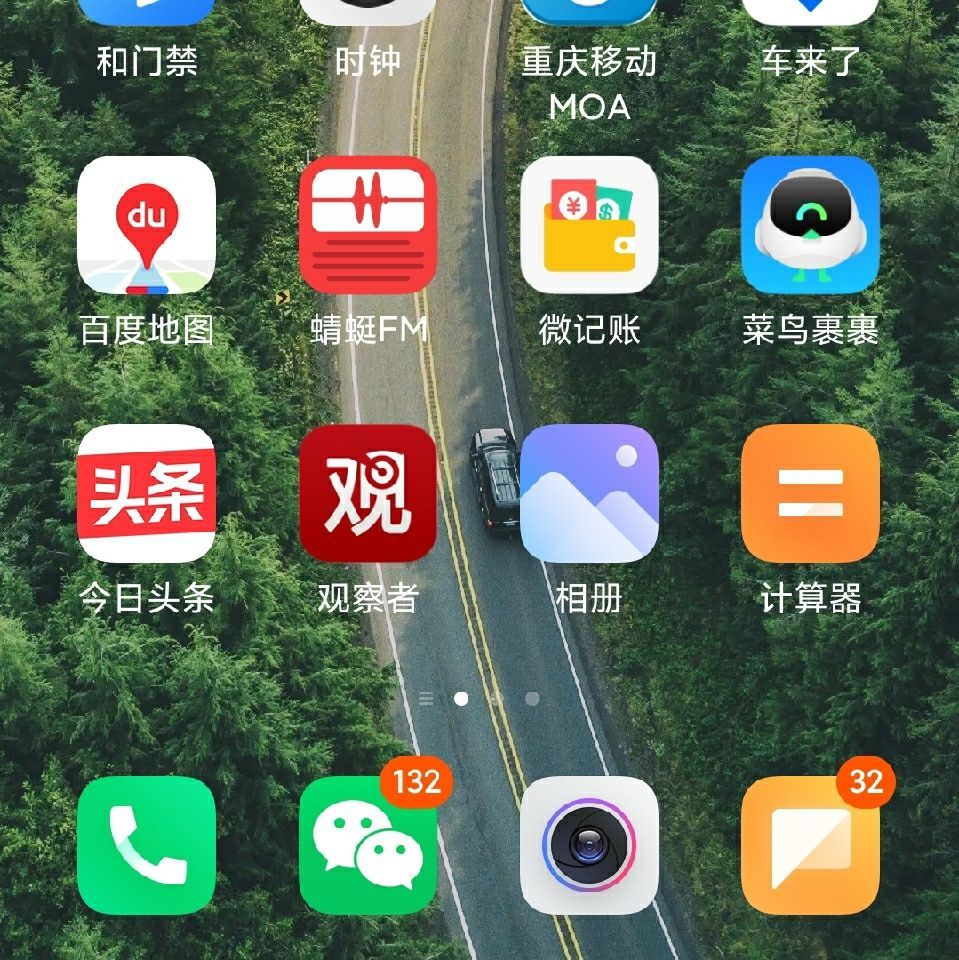Open WeChat with 132 unread messages
The width and height of the screenshot is (959, 960).
pos(367,845)
